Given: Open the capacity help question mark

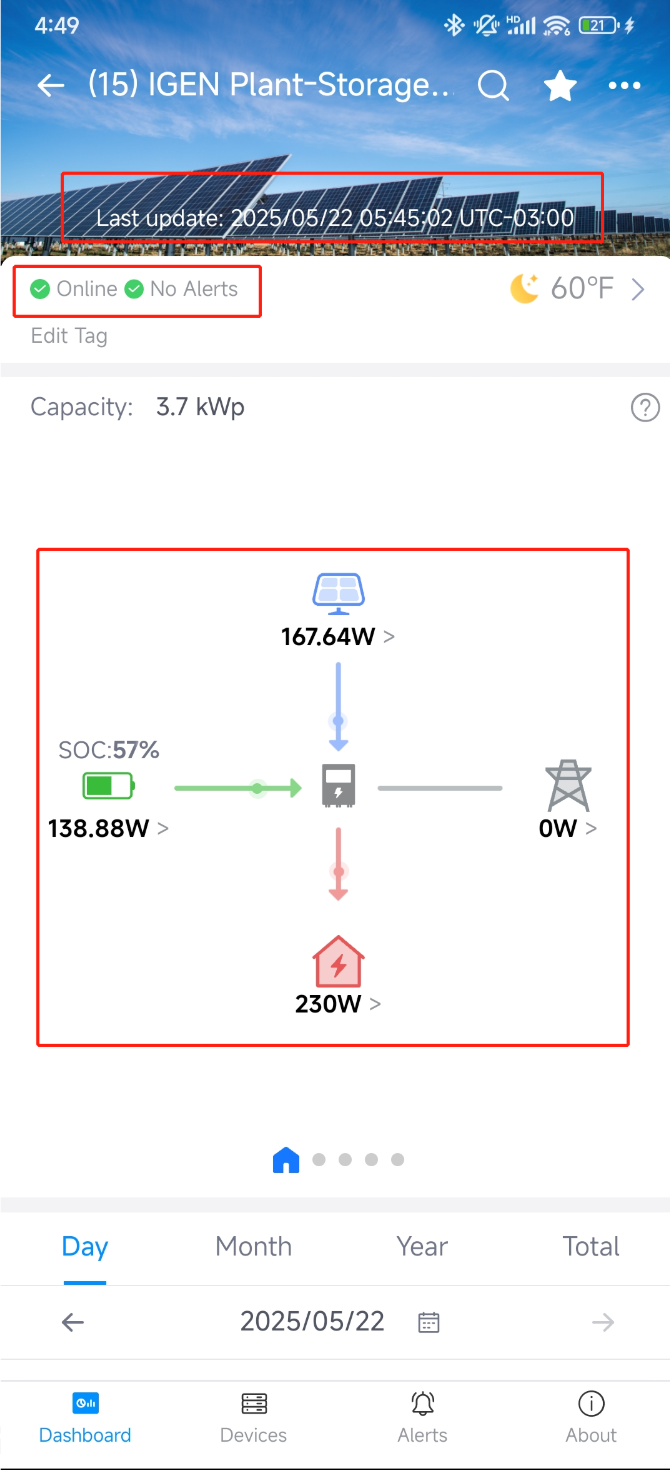Looking at the screenshot, I should click(x=645, y=408).
